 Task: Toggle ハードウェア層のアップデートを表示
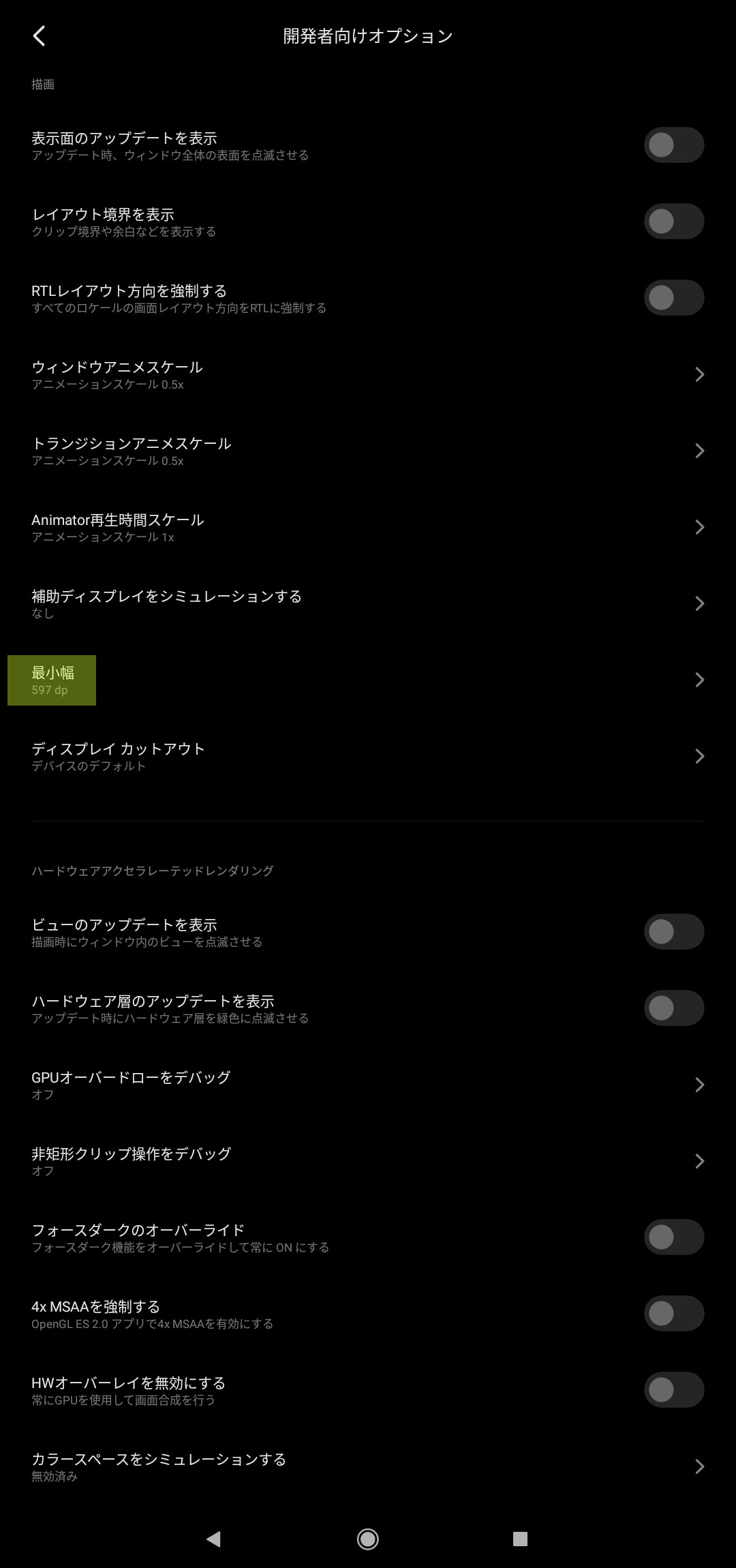(674, 1008)
